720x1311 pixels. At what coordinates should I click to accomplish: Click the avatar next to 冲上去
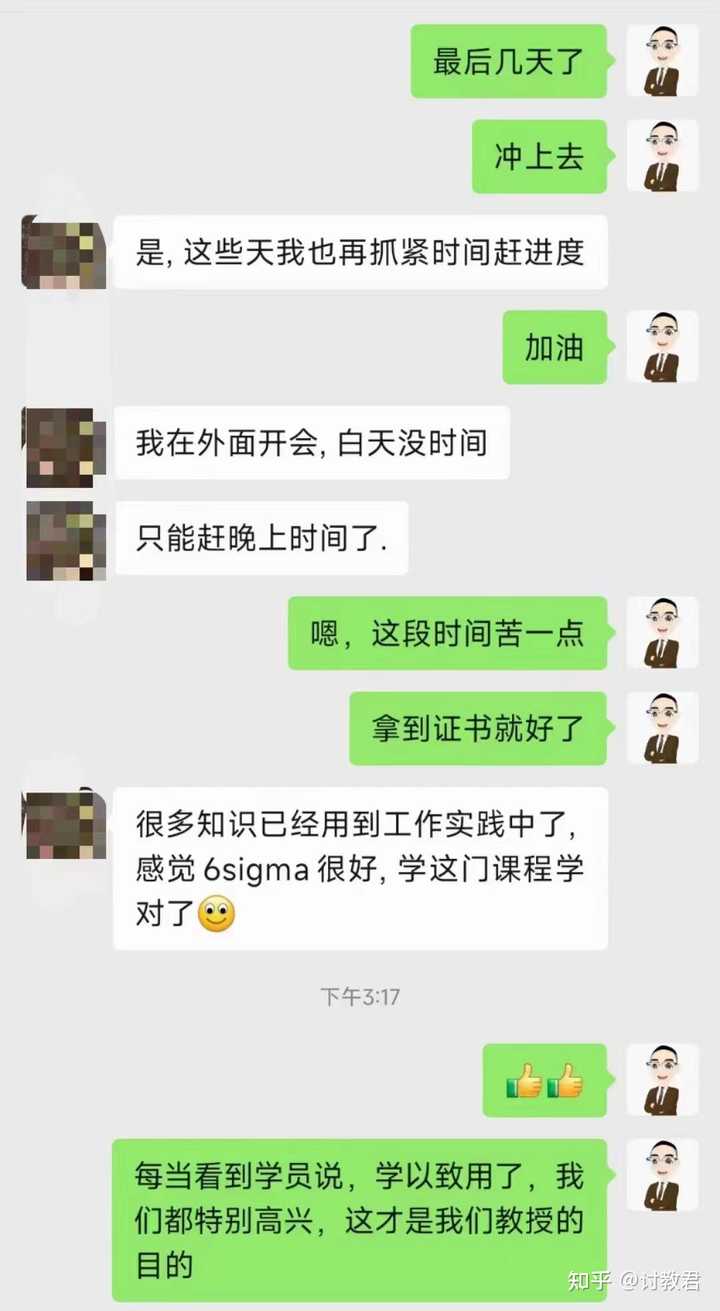663,157
